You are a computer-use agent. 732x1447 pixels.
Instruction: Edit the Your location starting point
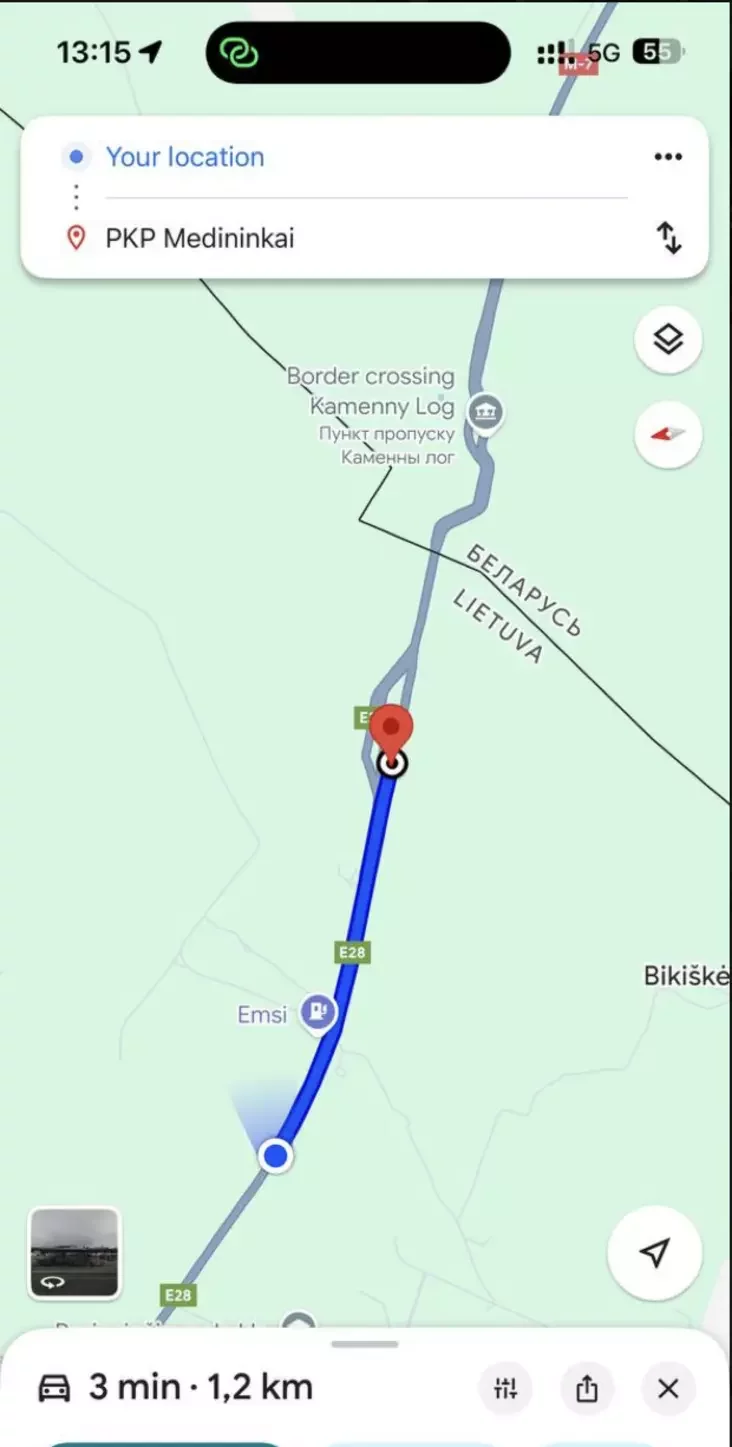tap(186, 157)
